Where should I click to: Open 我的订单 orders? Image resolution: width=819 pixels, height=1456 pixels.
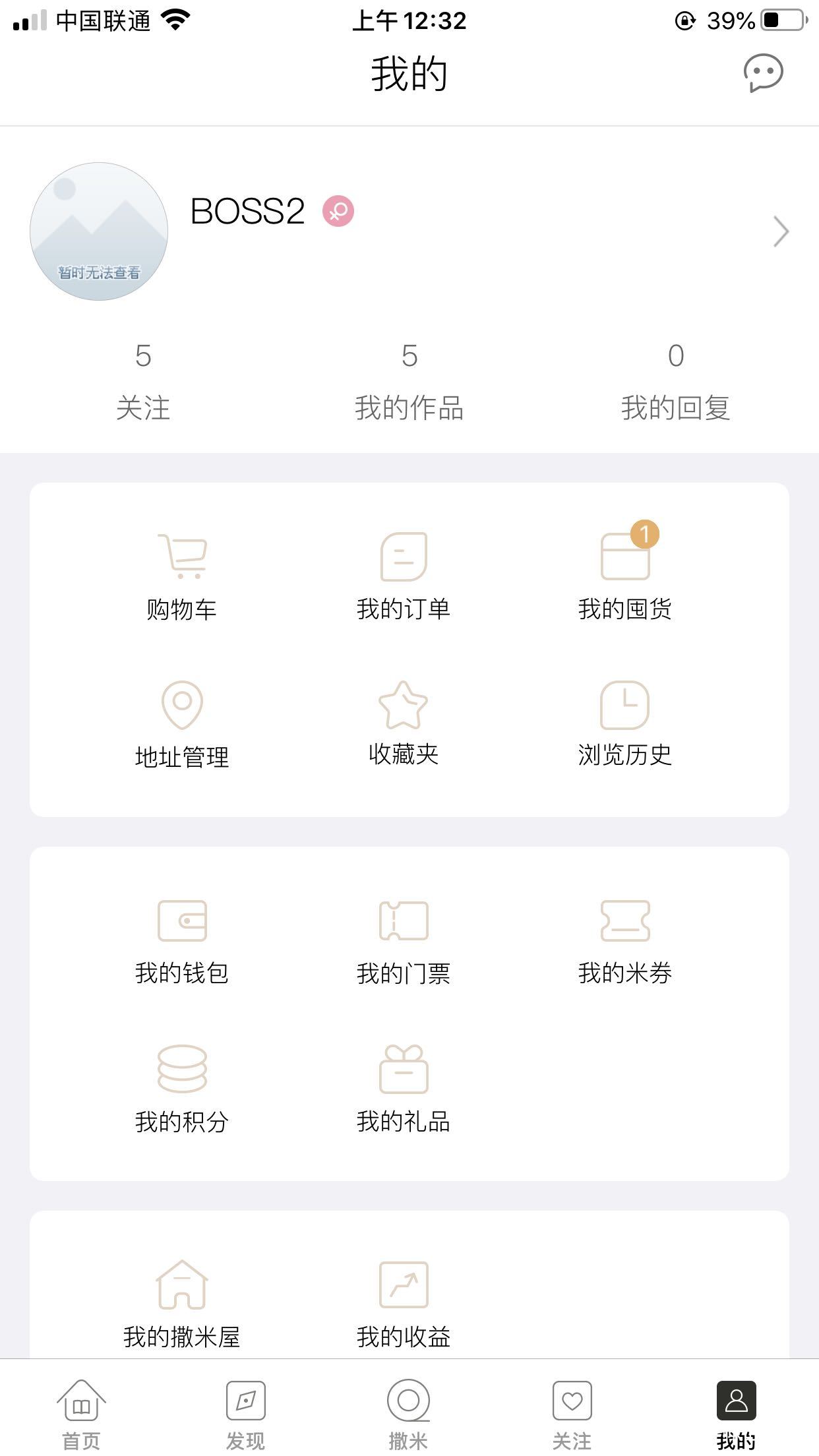click(x=404, y=578)
